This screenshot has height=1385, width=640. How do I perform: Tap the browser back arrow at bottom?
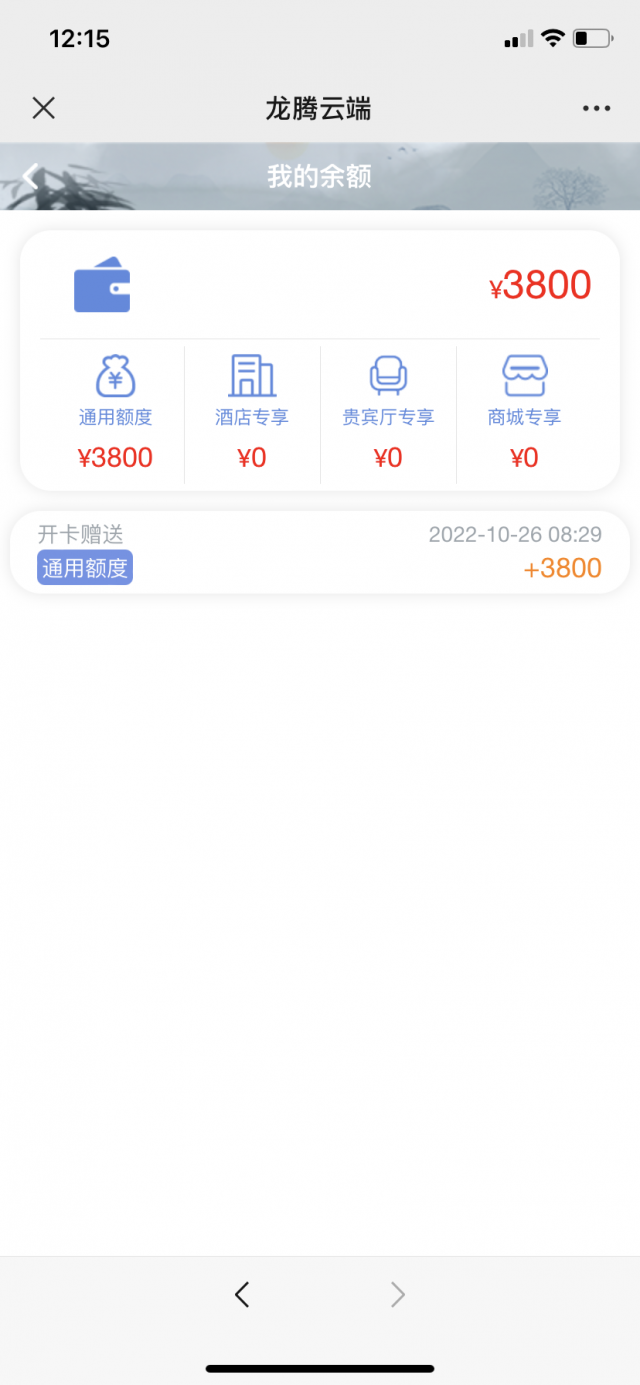click(x=242, y=1295)
